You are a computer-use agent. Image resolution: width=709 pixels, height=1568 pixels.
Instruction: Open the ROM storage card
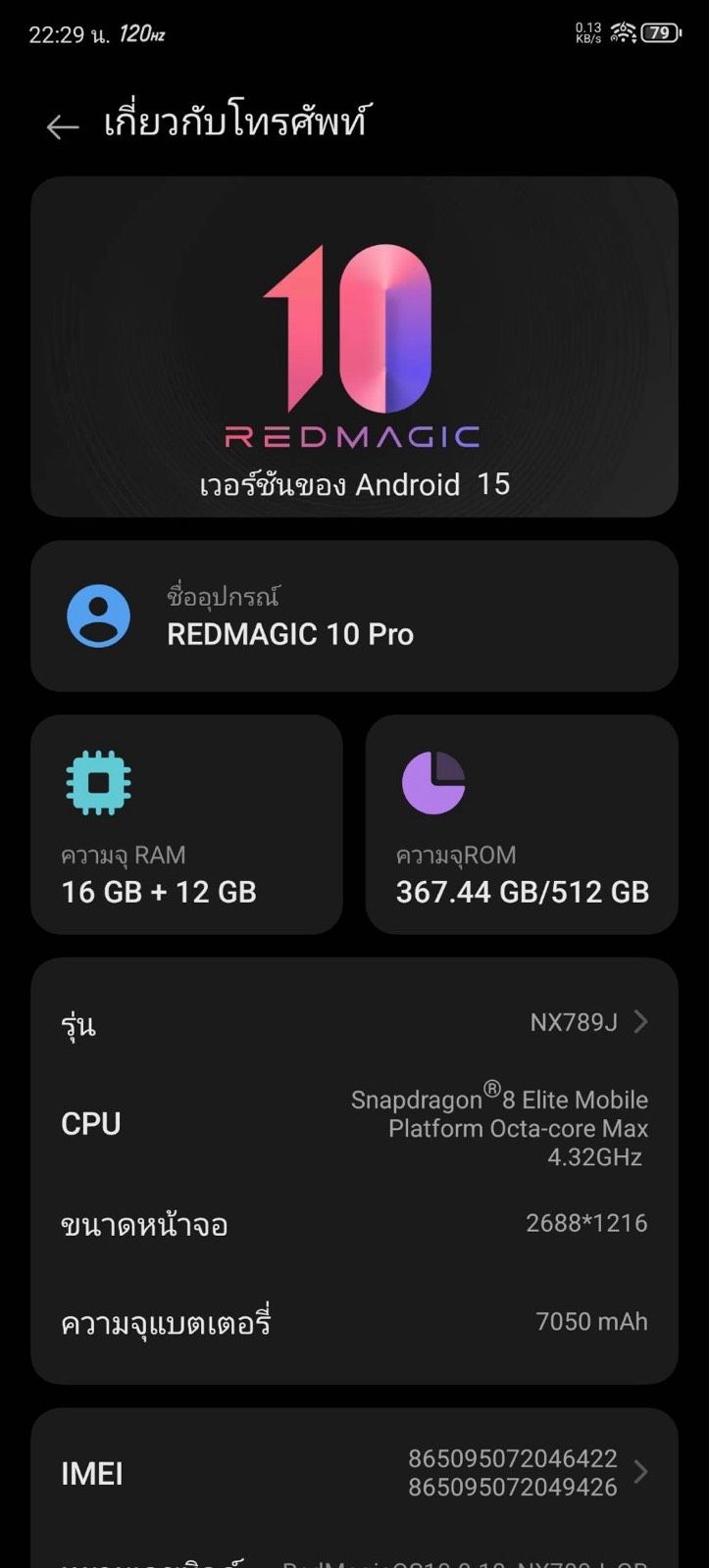522,824
